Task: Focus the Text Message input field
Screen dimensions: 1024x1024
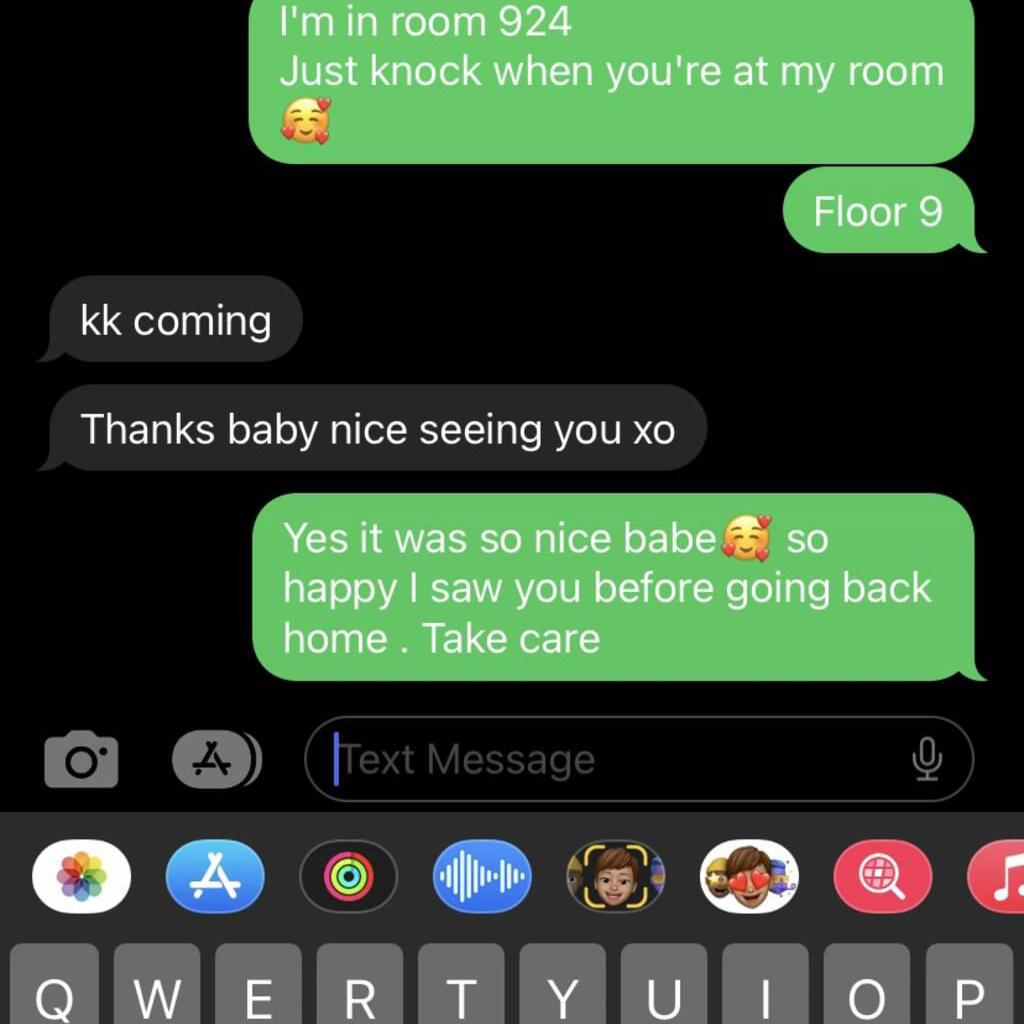Action: tap(610, 760)
